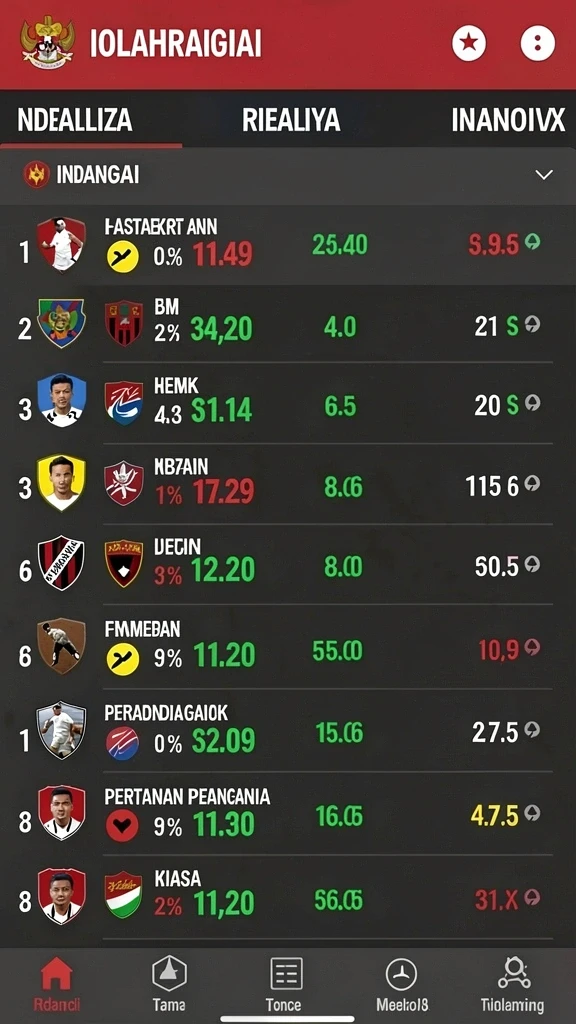Switch to the Tonce tab

(284, 984)
